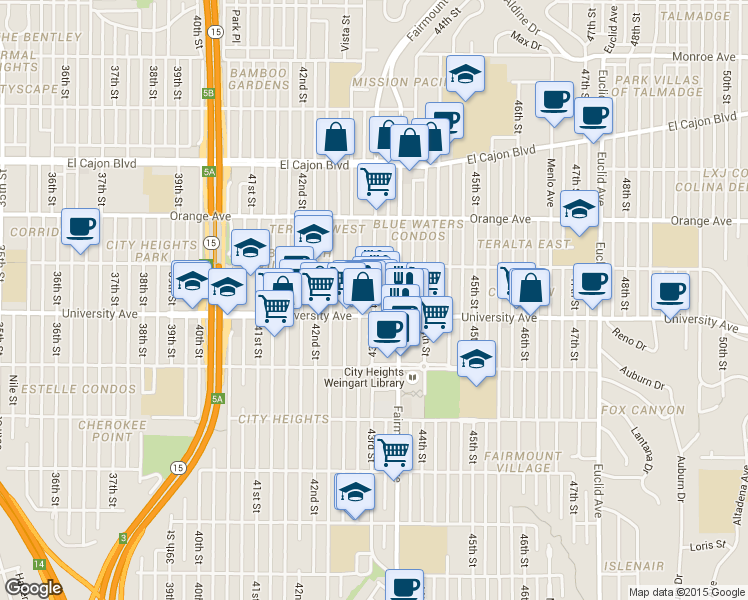Select the school marker on Orange Ave near 42nd St
The image size is (748, 600).
coord(313,234)
